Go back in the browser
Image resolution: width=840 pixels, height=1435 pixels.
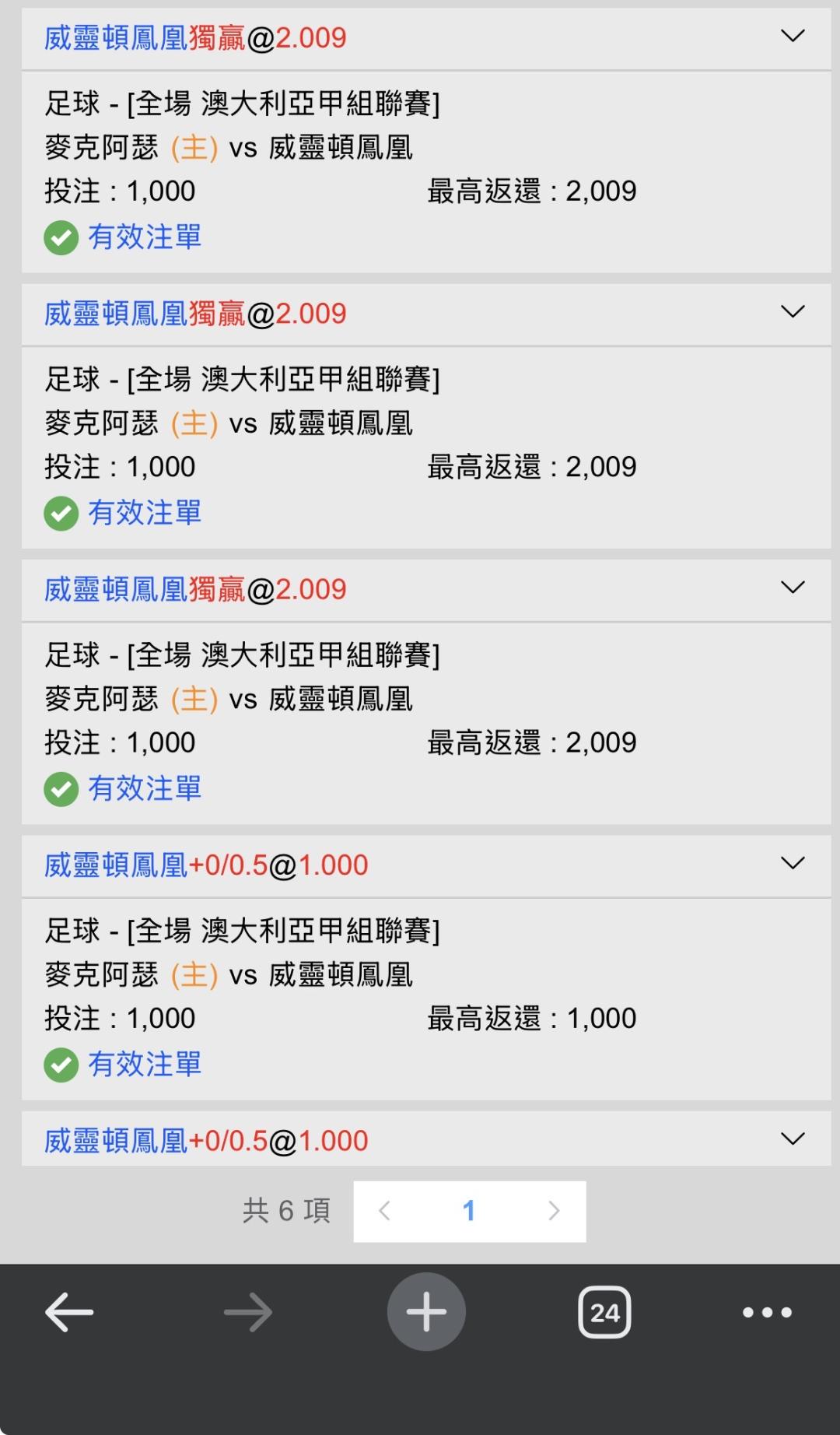pos(69,1312)
